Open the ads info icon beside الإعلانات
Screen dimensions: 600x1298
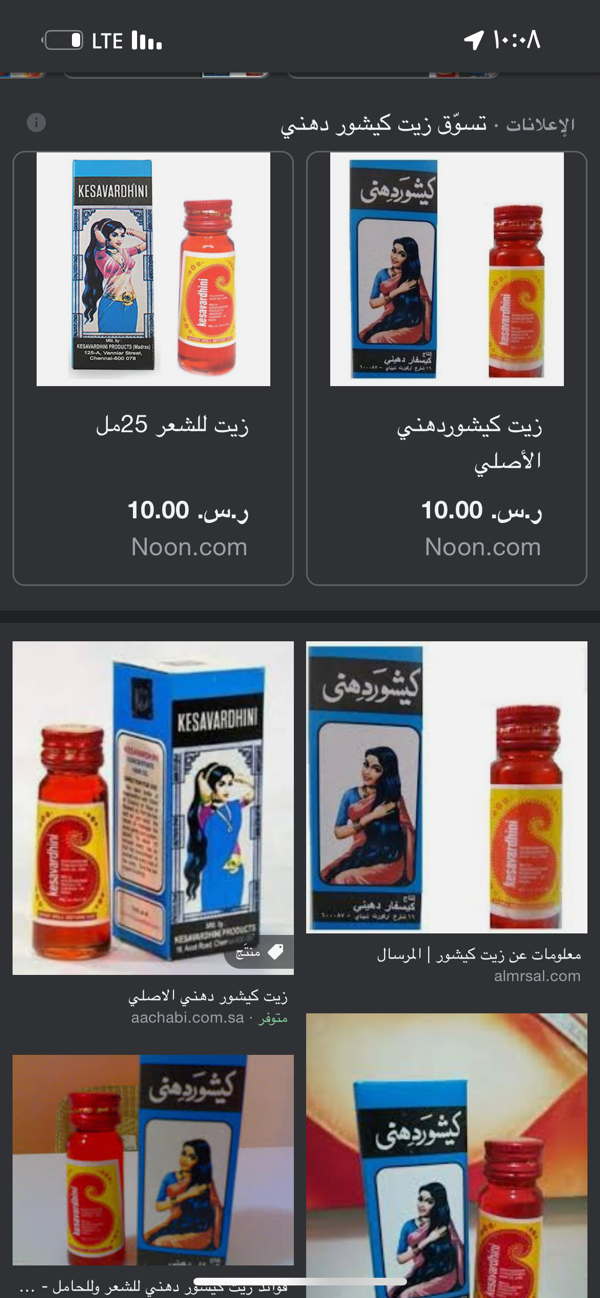(x=37, y=123)
